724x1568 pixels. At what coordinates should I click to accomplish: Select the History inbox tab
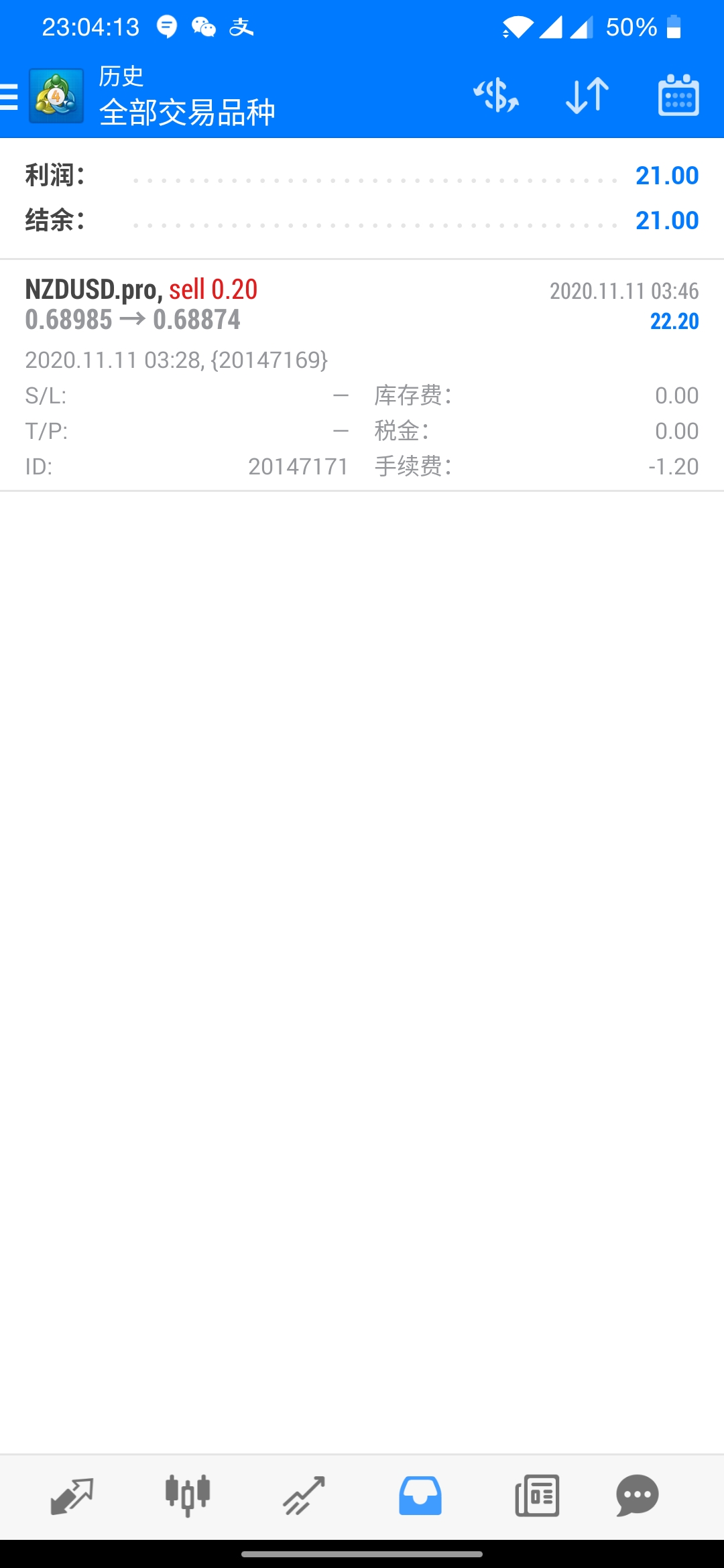click(x=420, y=1496)
